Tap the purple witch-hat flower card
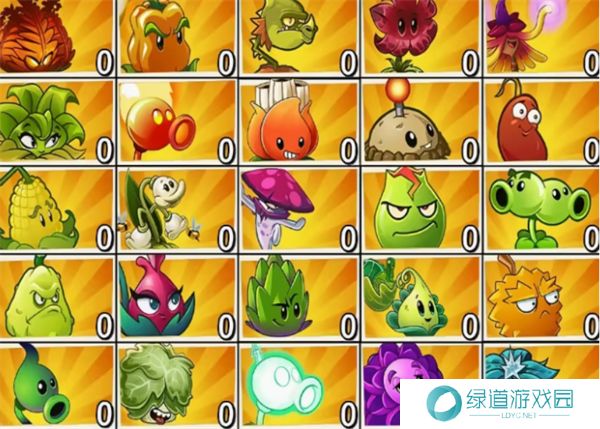The image size is (600, 429). click(530, 36)
